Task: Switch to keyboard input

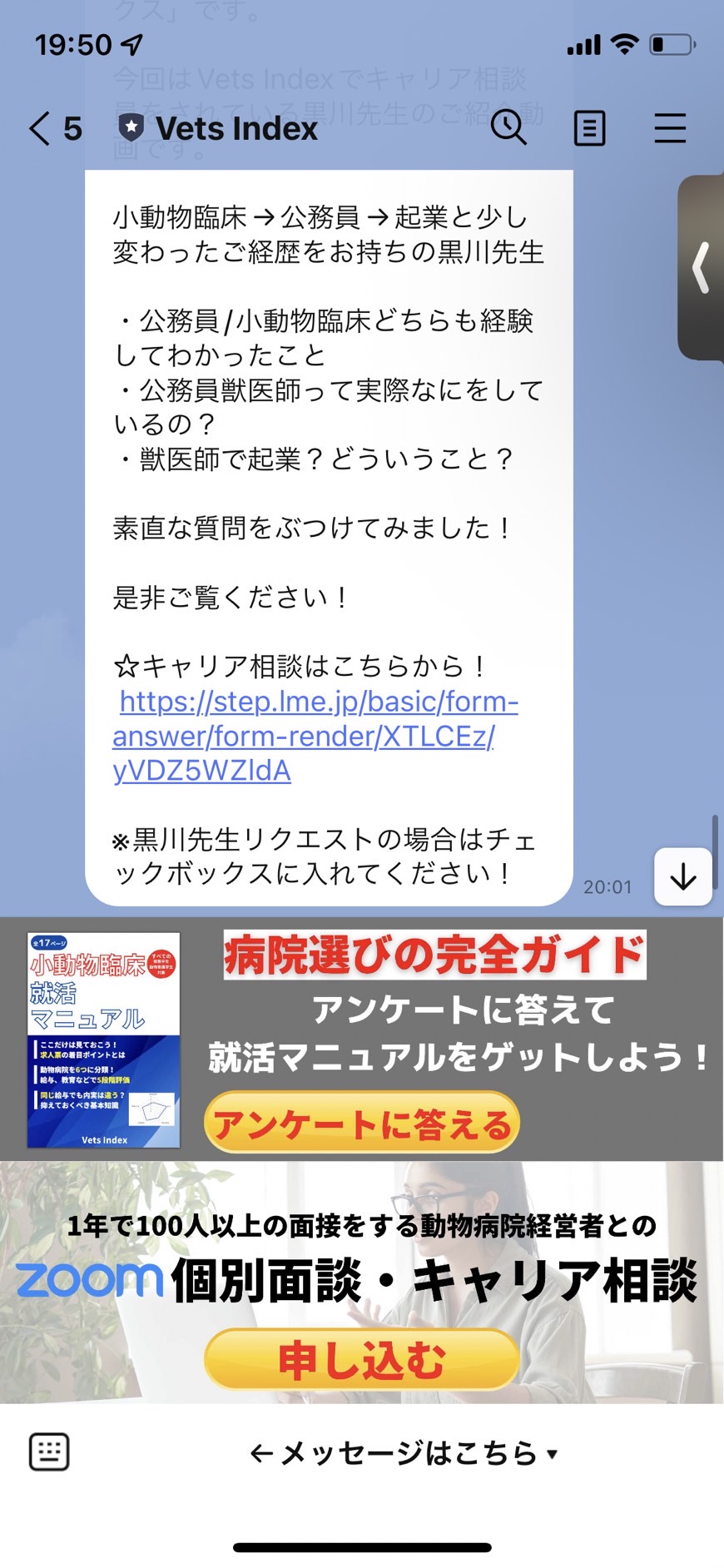Action: point(49,1452)
